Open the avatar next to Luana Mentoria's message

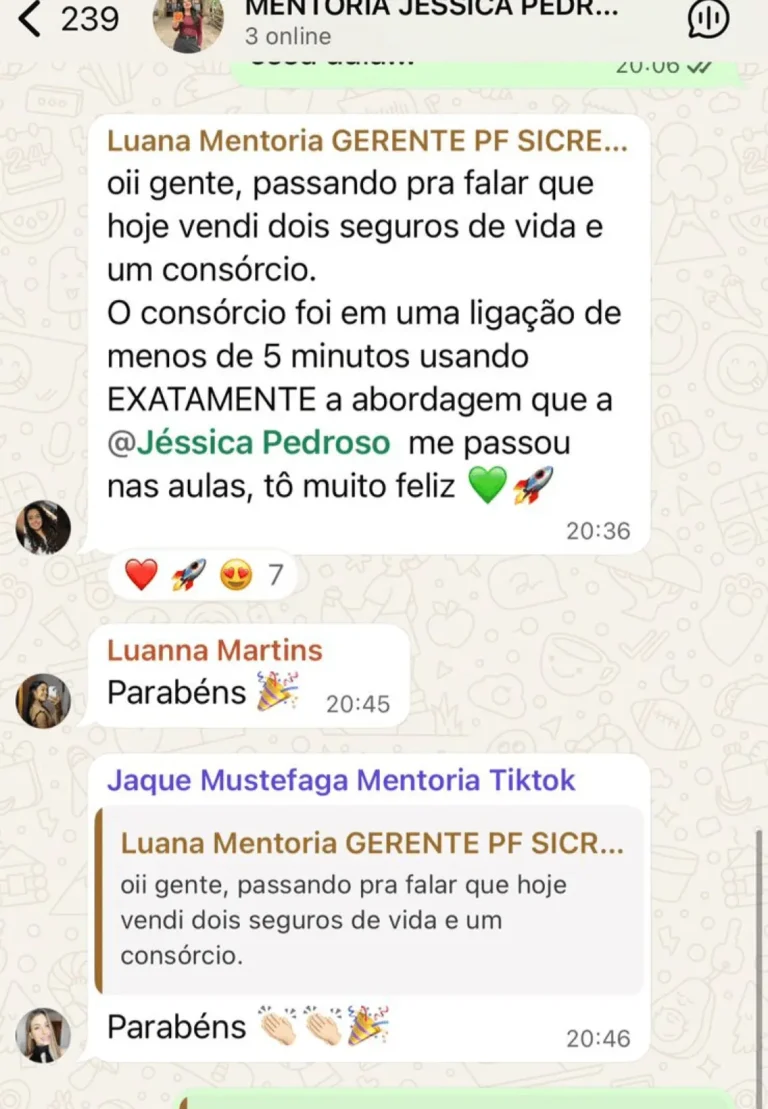point(43,527)
